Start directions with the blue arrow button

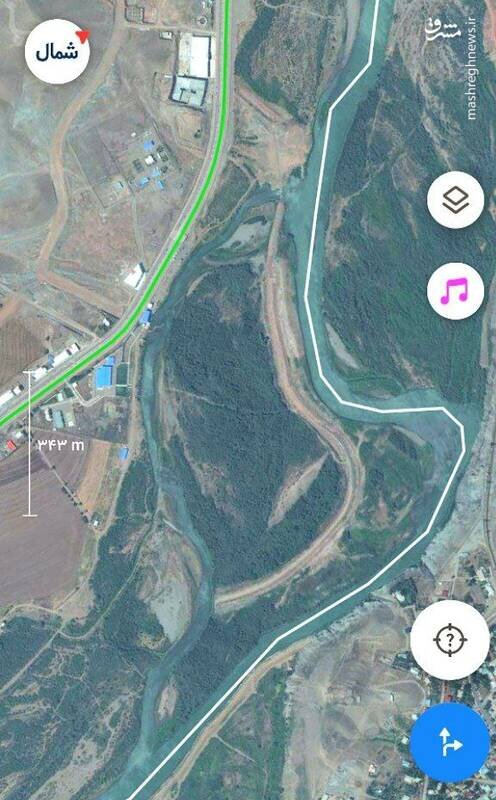(x=450, y=743)
